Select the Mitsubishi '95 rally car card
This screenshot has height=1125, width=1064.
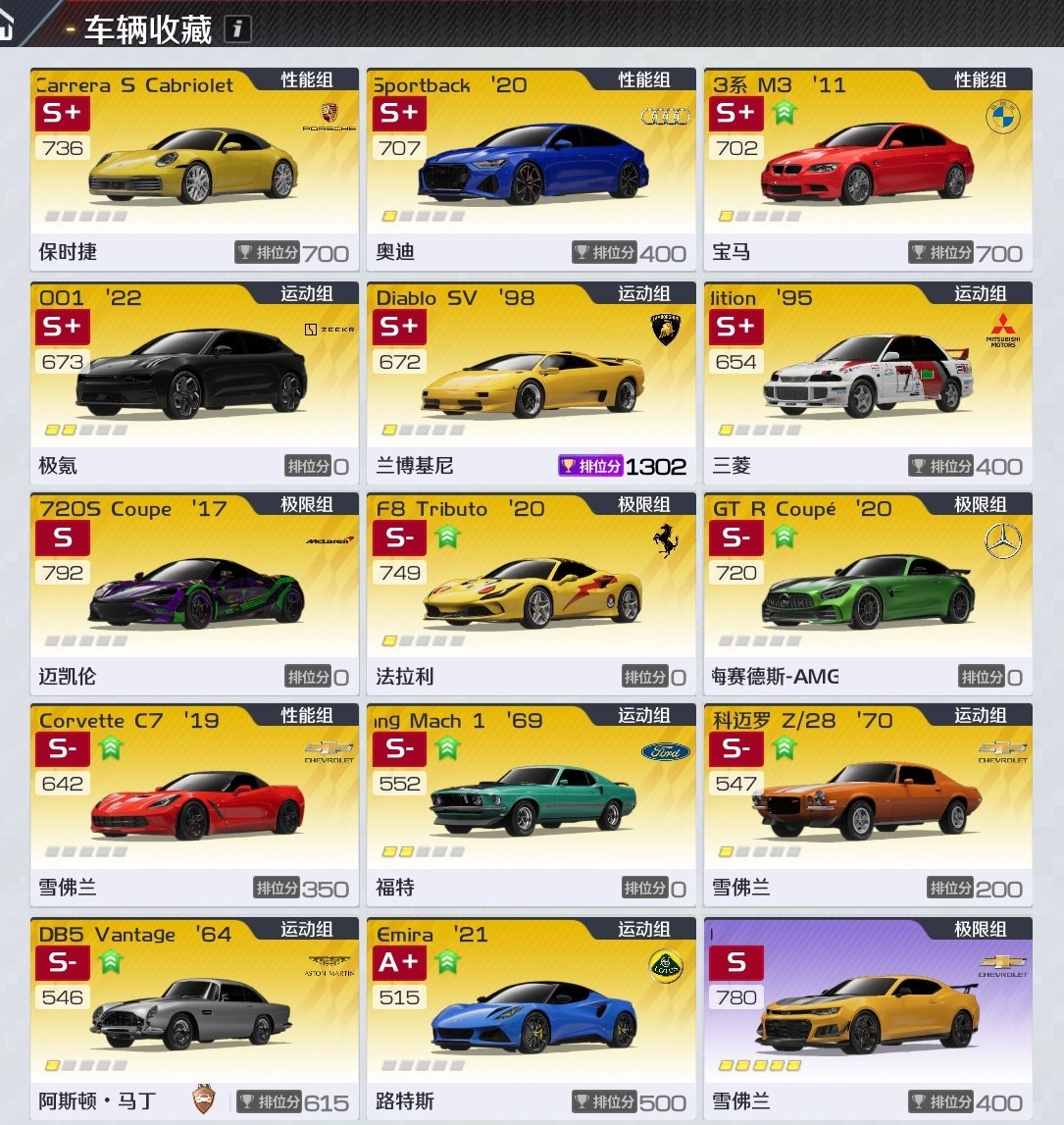tap(867, 383)
